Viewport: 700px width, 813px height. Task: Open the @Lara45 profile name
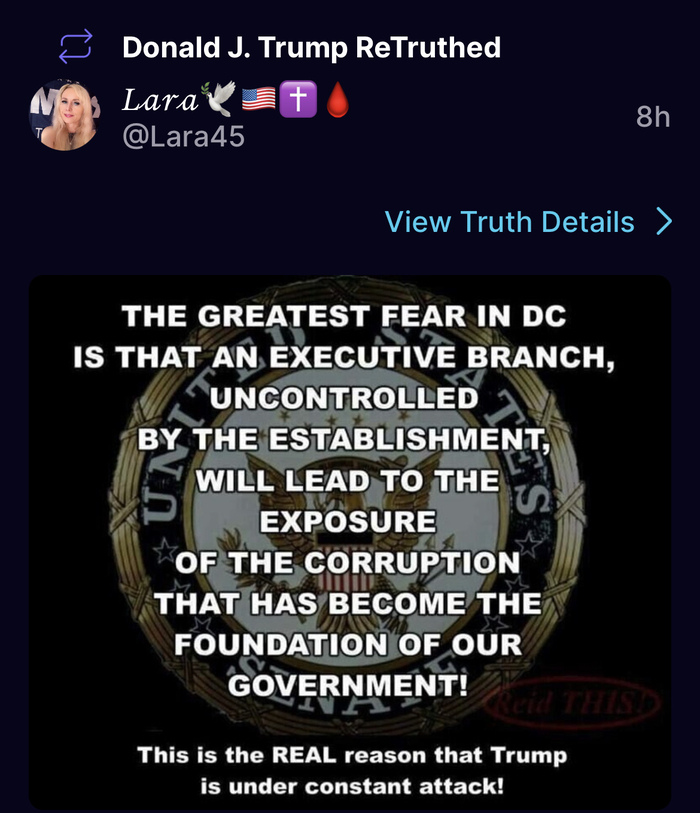[183, 137]
